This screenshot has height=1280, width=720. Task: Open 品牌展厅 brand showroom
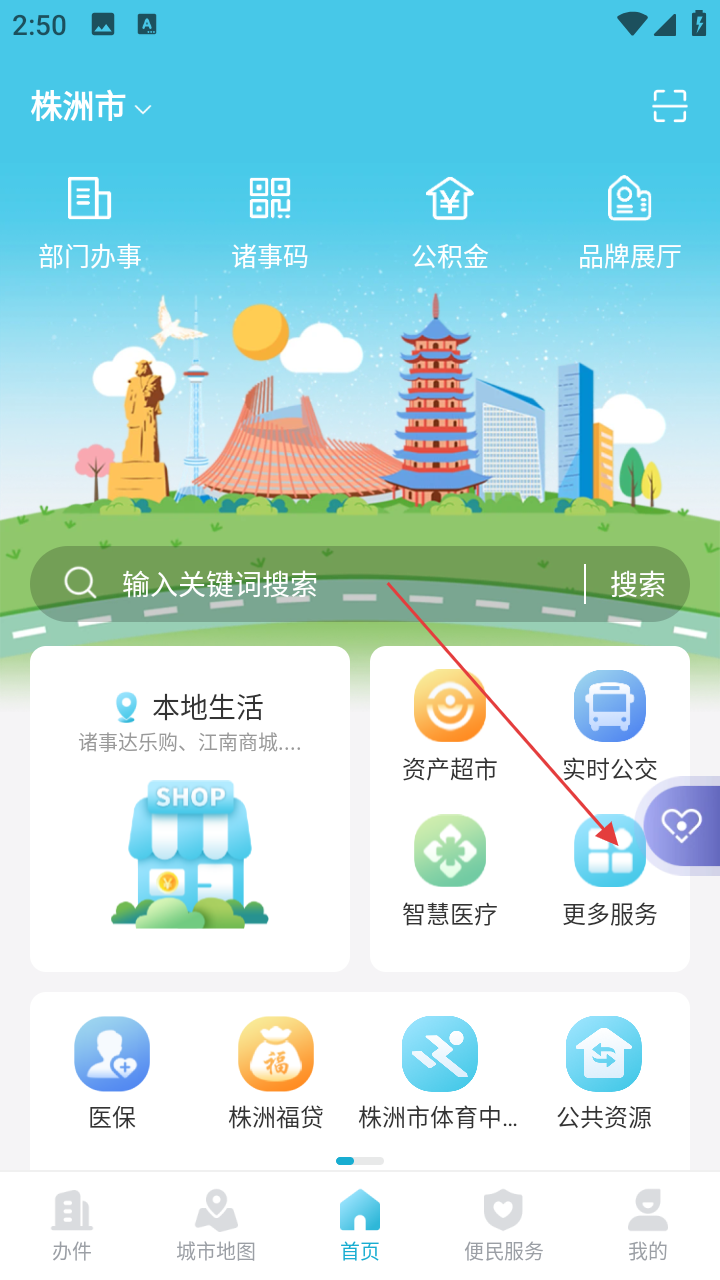click(x=630, y=222)
